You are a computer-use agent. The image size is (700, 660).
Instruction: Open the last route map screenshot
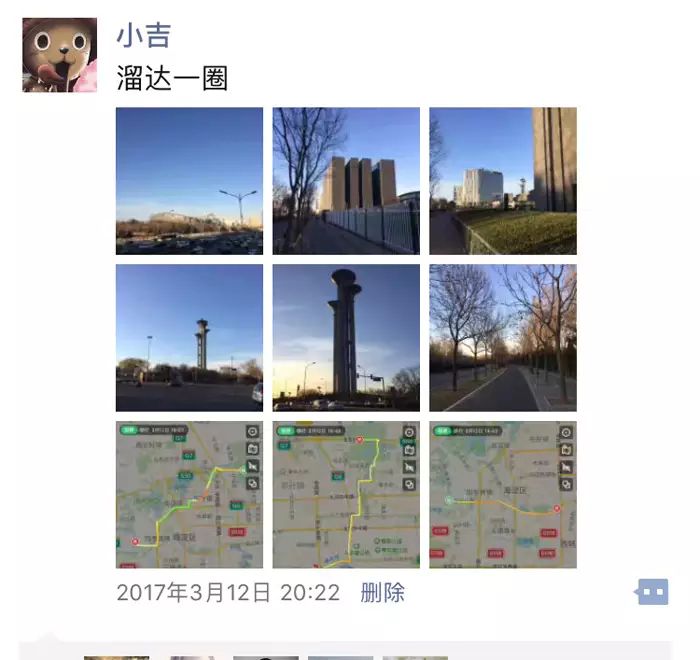(x=502, y=495)
